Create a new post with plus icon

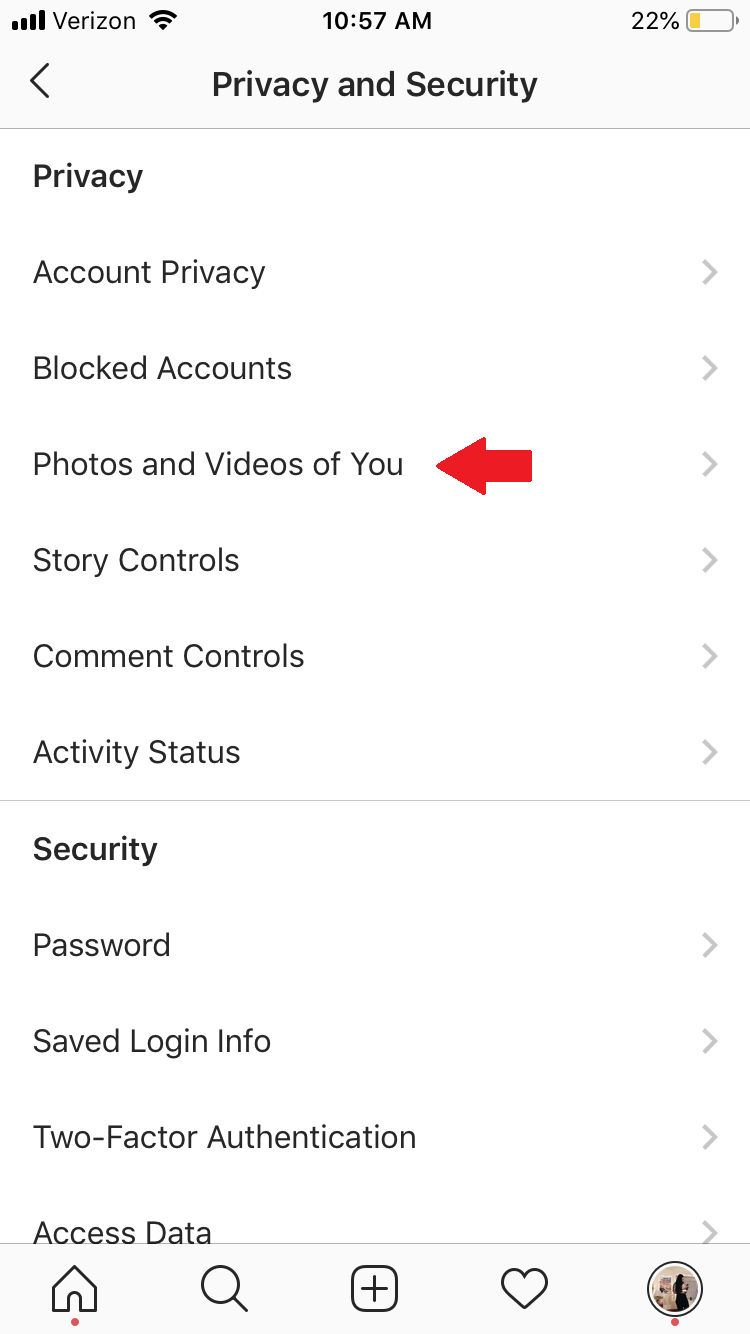pyautogui.click(x=375, y=1288)
